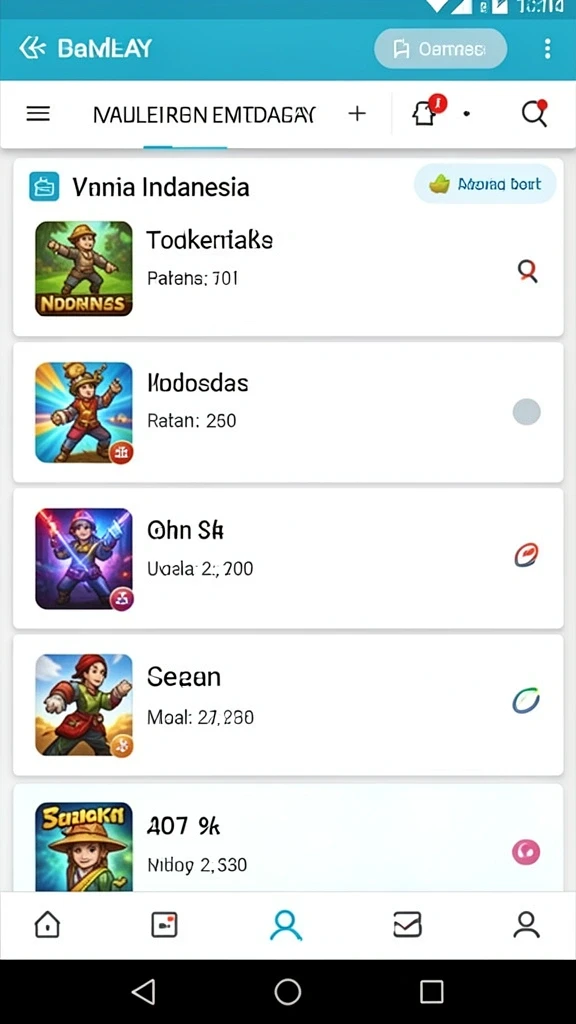This screenshot has width=576, height=1024.
Task: Open the three-dot overflow menu
Action: [x=547, y=48]
